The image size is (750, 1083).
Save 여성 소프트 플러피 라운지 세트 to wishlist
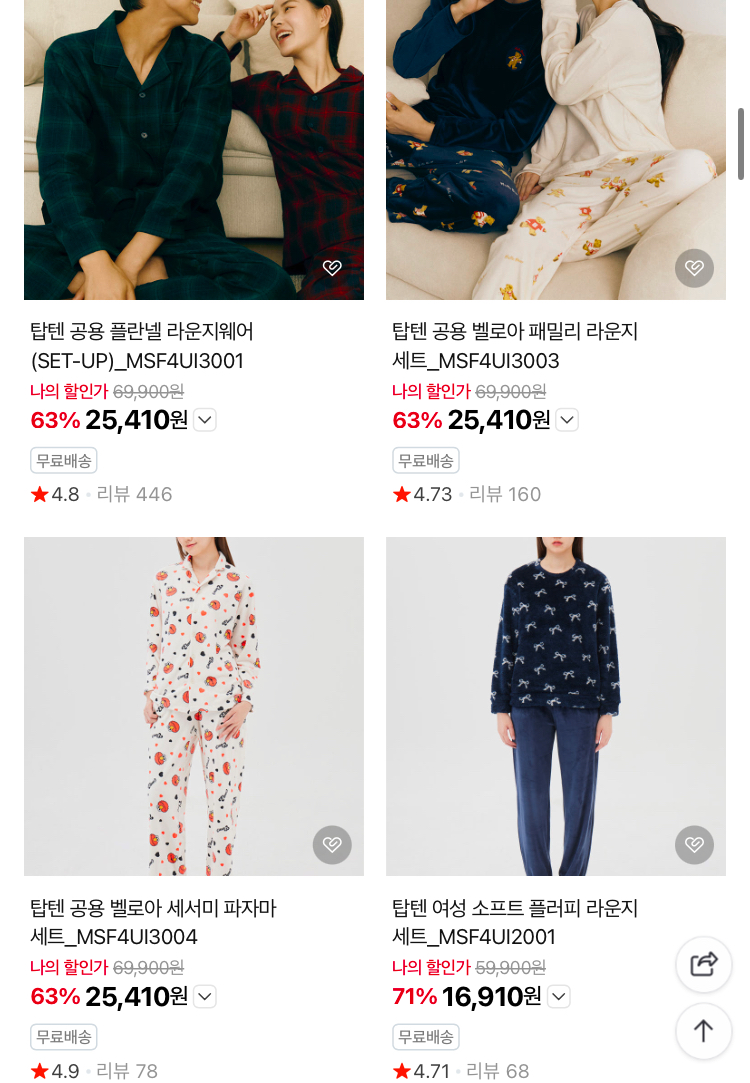694,845
